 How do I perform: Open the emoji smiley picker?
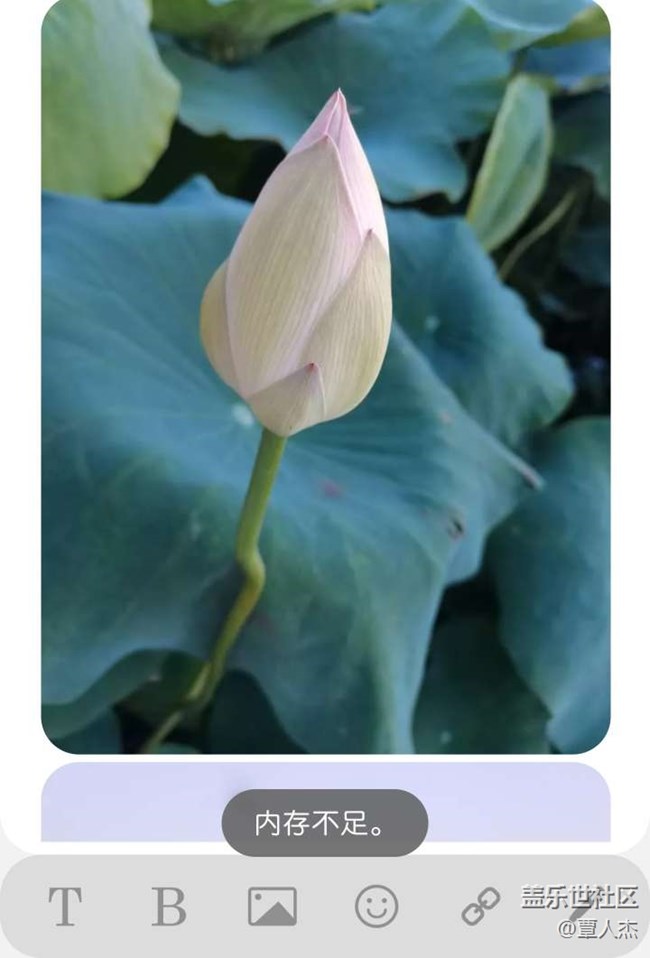376,906
